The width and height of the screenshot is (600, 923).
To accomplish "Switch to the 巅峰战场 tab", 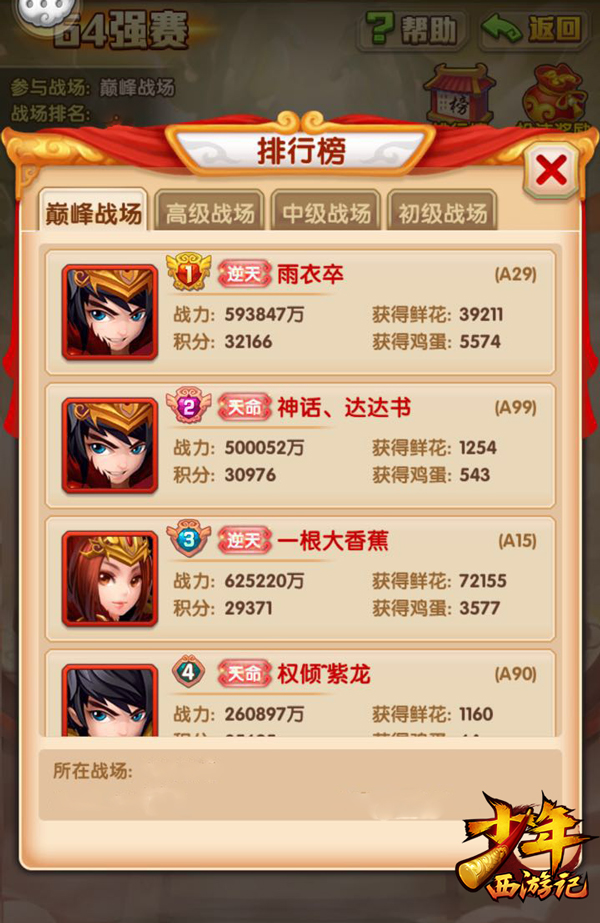I will (x=93, y=213).
